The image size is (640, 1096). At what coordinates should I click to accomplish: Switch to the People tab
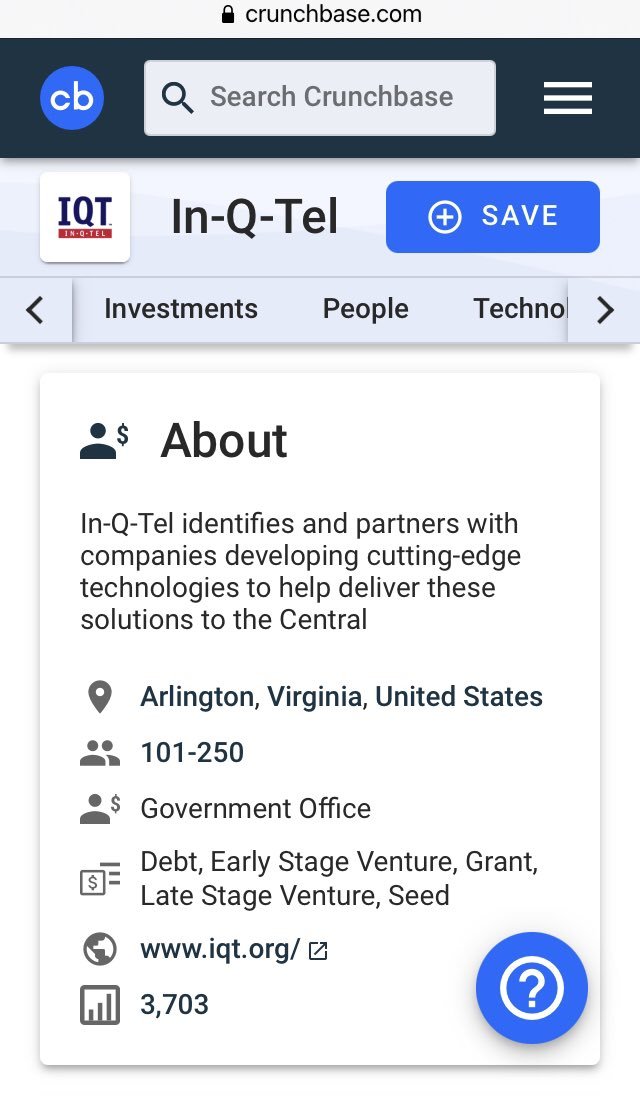[x=365, y=309]
